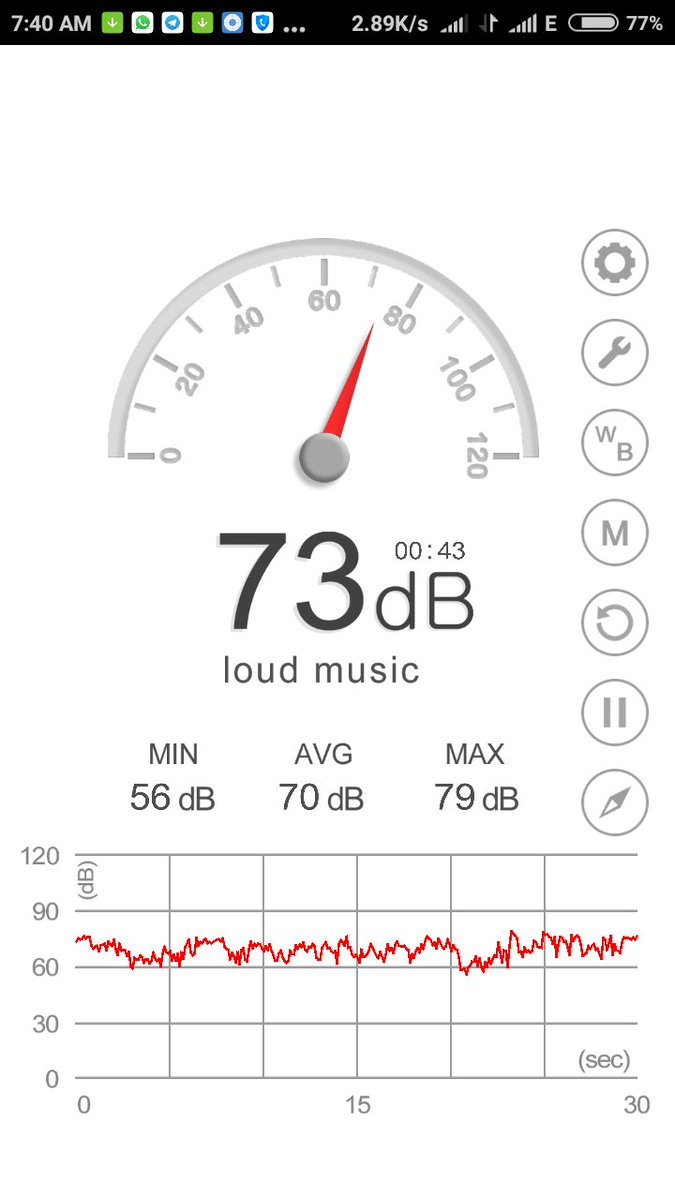Tap the M mode button
Image resolution: width=675 pixels, height=1200 pixels.
coord(615,533)
